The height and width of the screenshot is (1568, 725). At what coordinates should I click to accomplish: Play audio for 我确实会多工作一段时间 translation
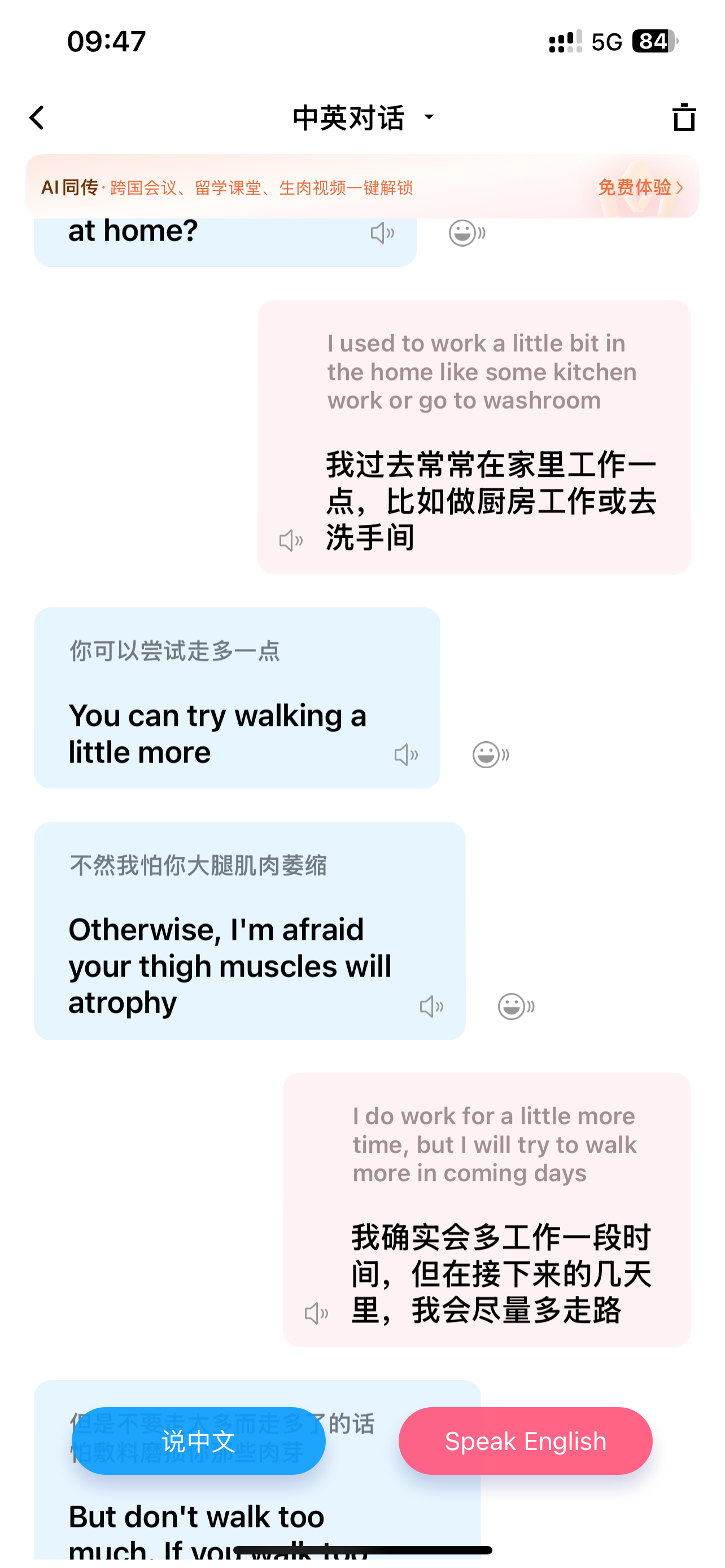[x=316, y=1313]
